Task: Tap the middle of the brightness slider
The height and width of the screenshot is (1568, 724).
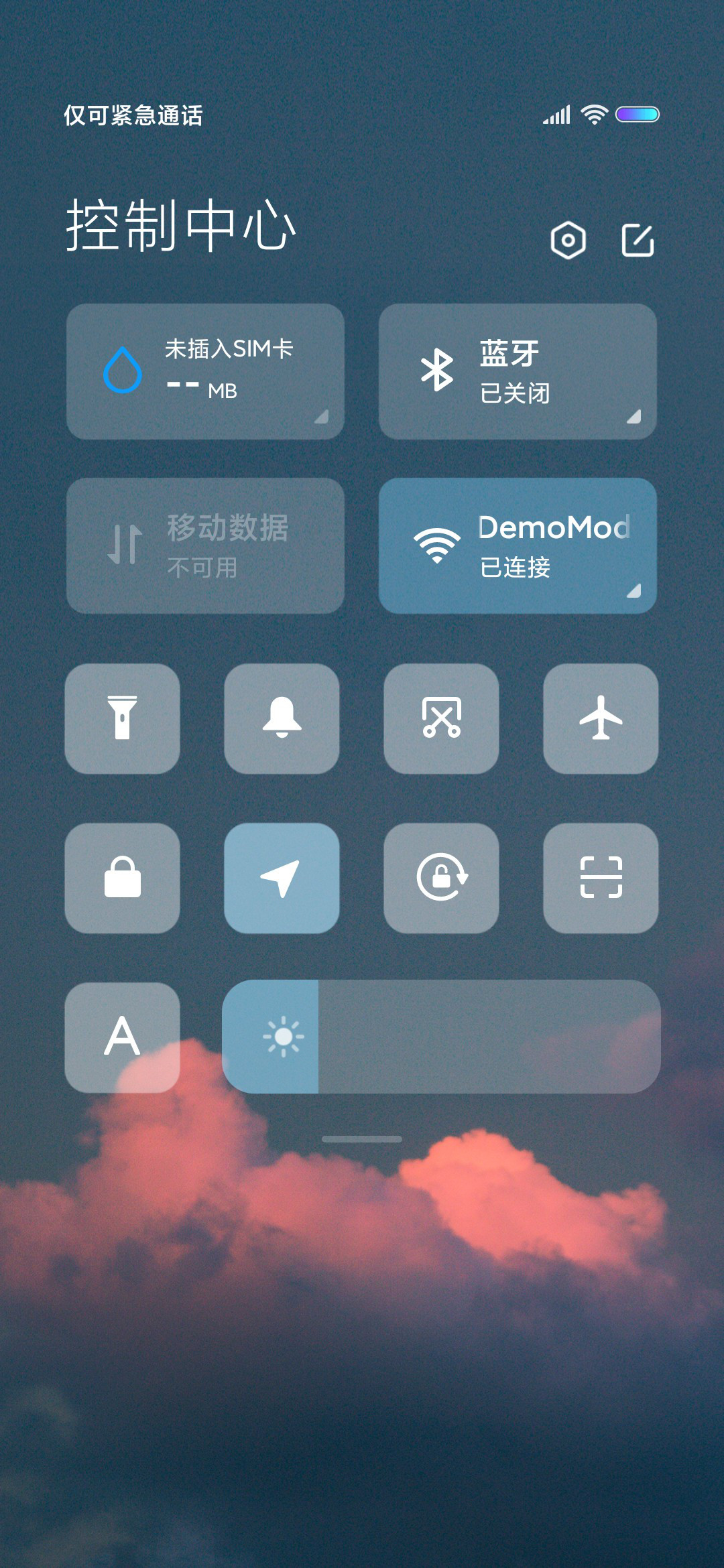Action: pos(441,1037)
